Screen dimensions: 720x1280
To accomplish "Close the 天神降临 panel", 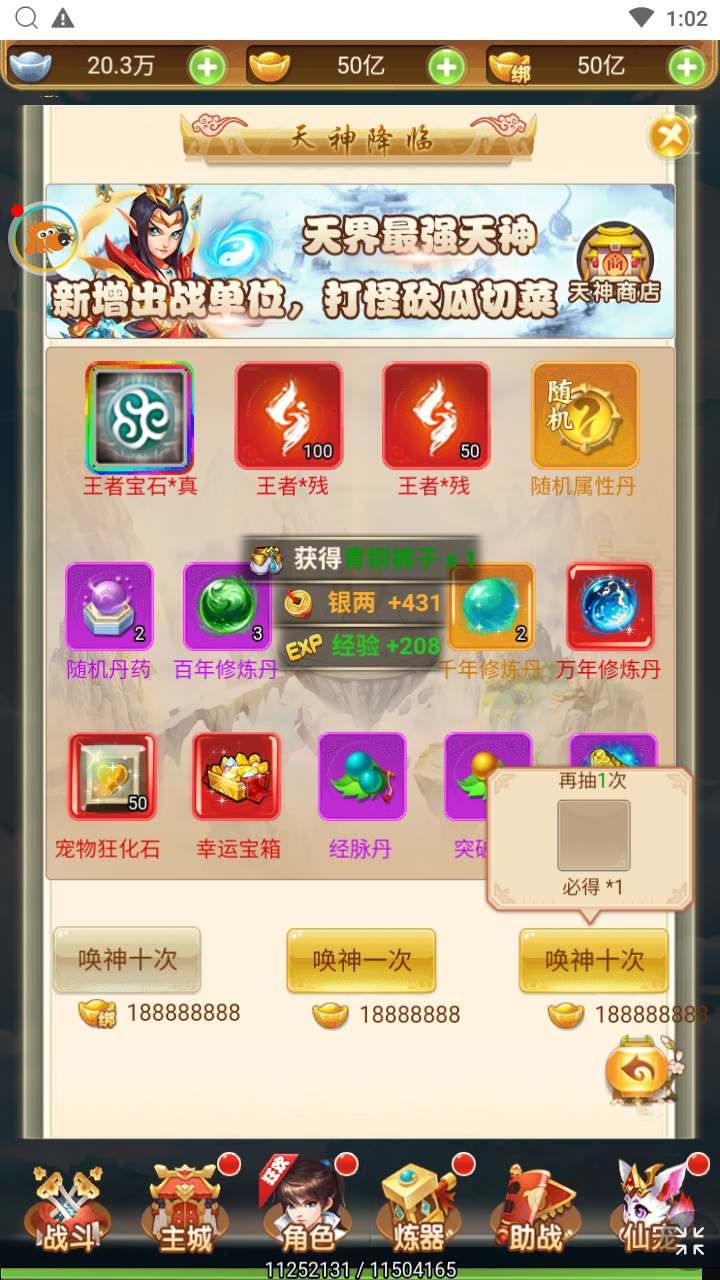I will click(x=670, y=135).
